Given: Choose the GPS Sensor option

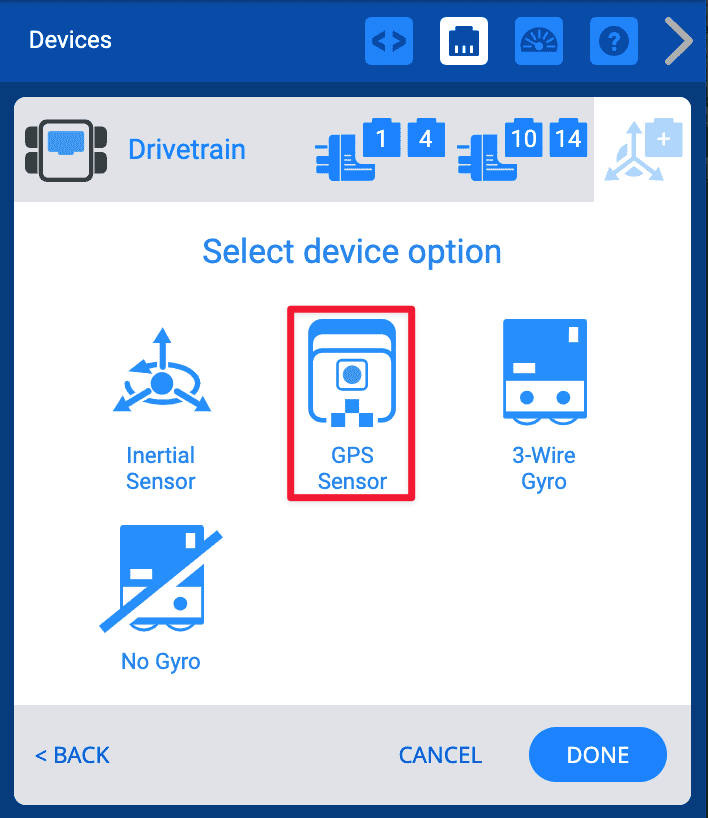Looking at the screenshot, I should tap(351, 404).
